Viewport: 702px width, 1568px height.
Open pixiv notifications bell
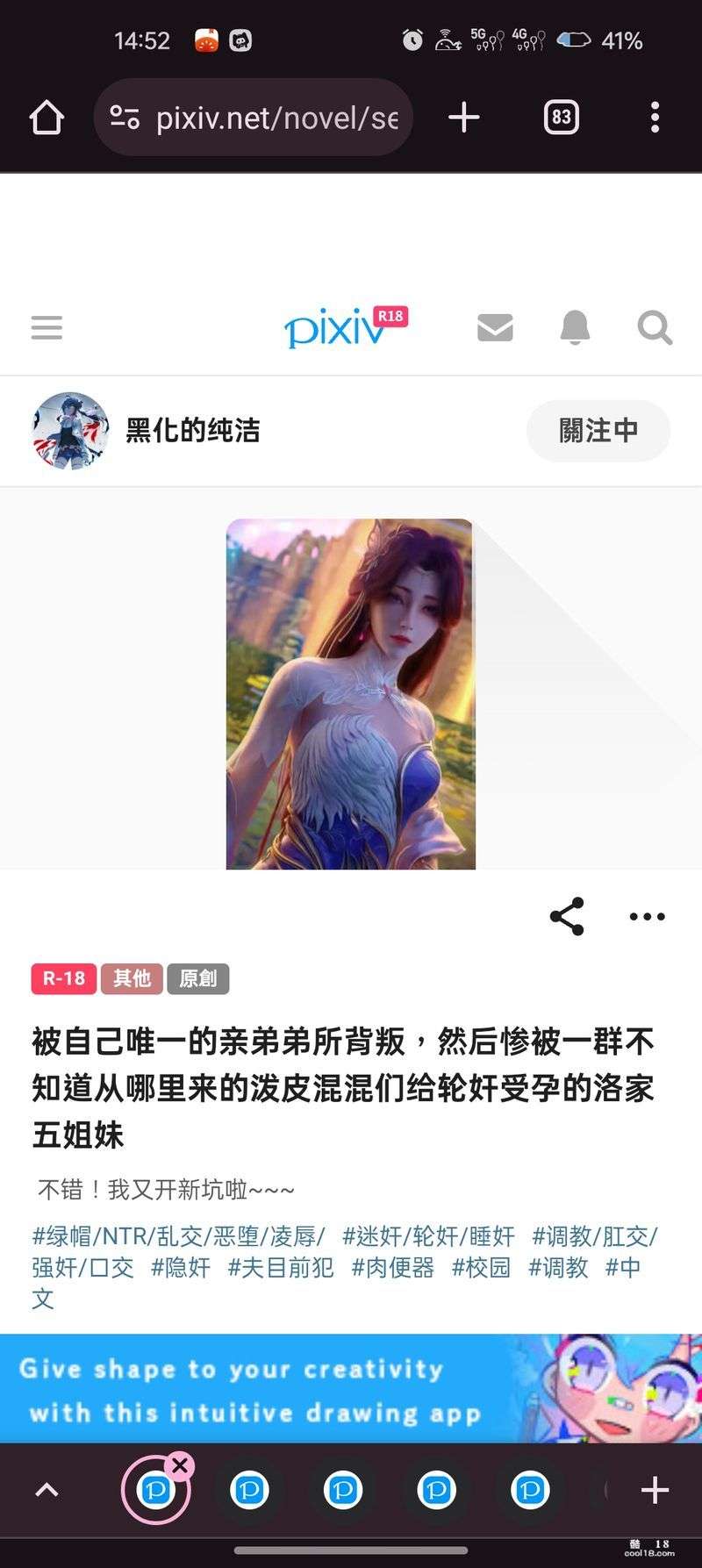point(576,328)
